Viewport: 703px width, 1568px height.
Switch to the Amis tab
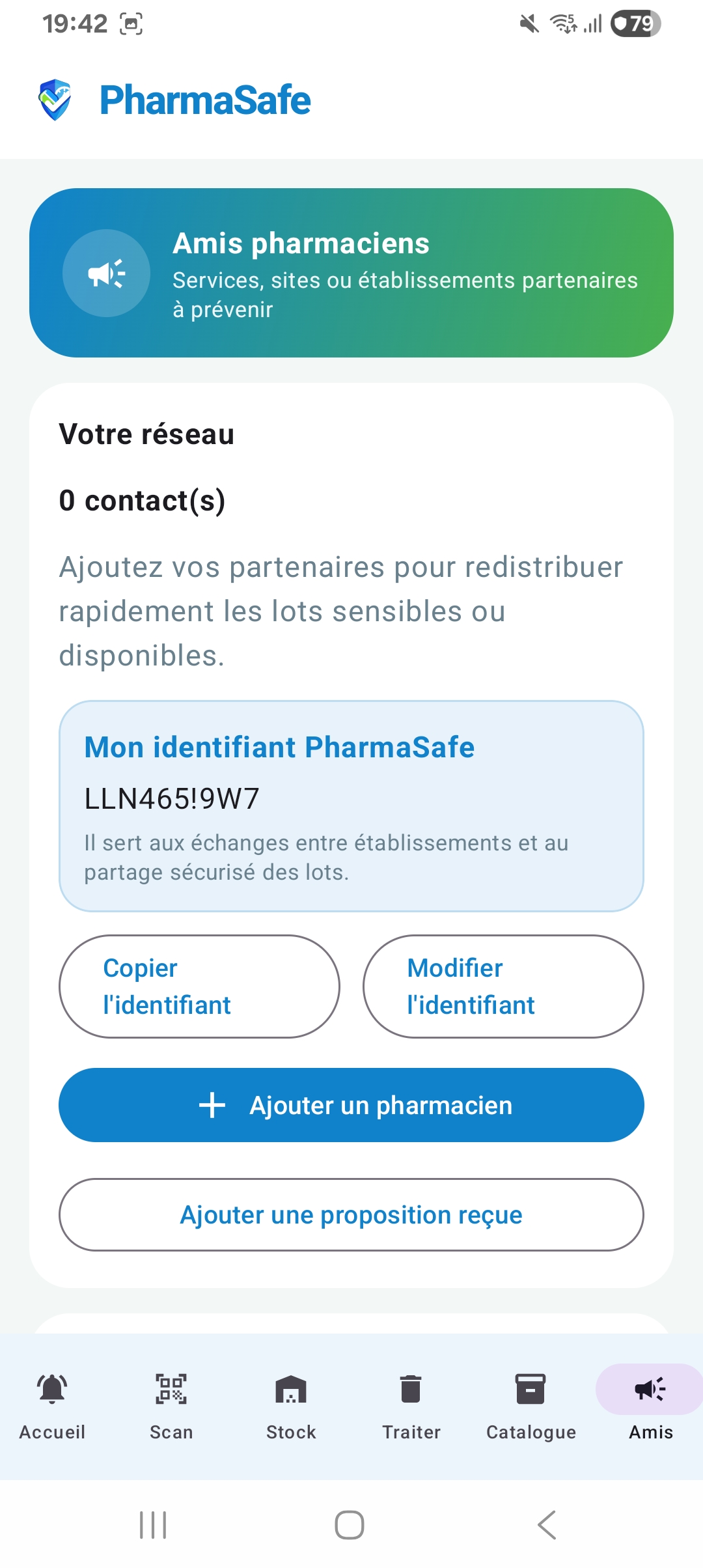coord(650,1413)
